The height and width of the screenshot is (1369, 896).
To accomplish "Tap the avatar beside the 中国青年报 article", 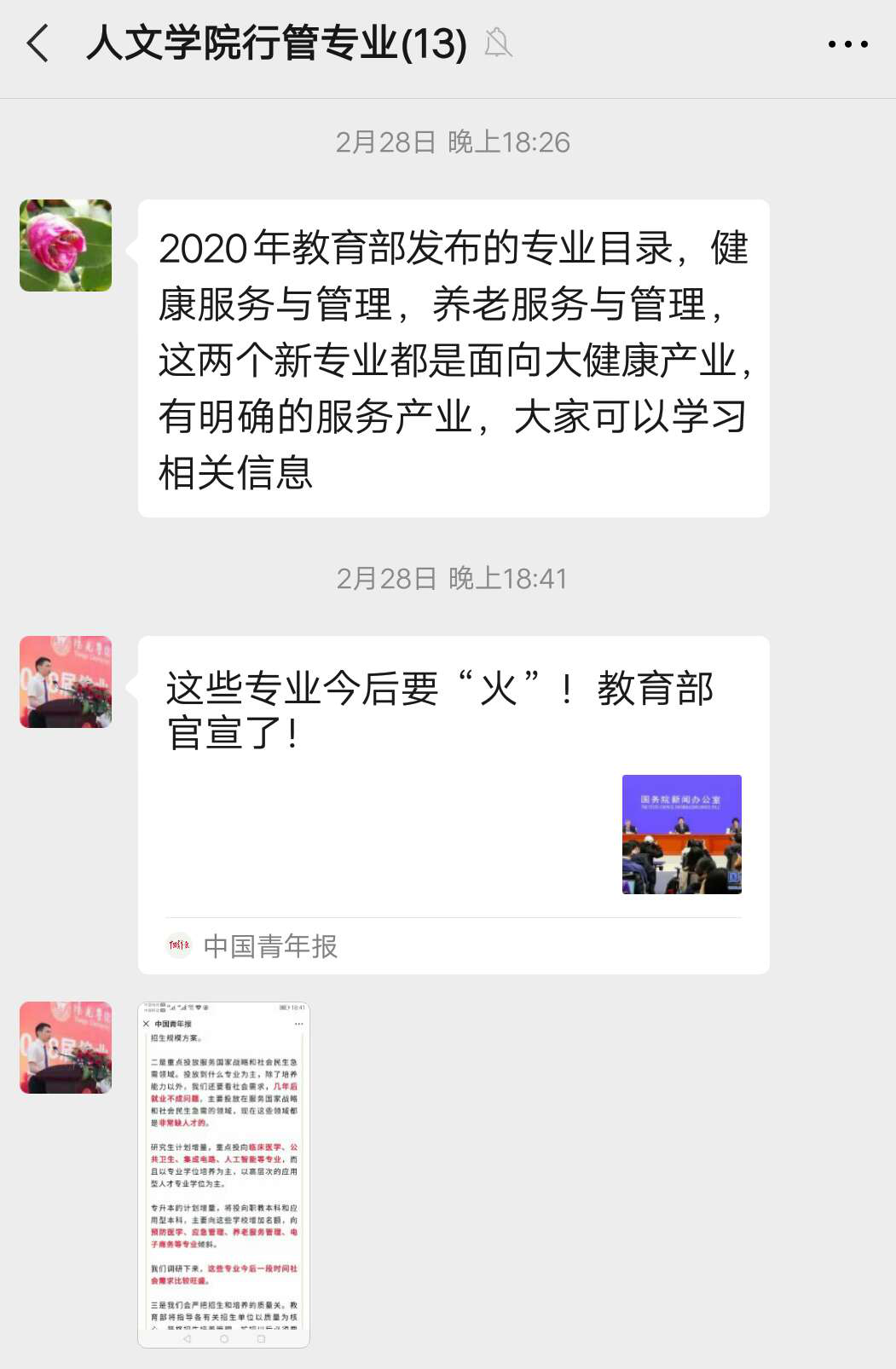I will point(66,682).
